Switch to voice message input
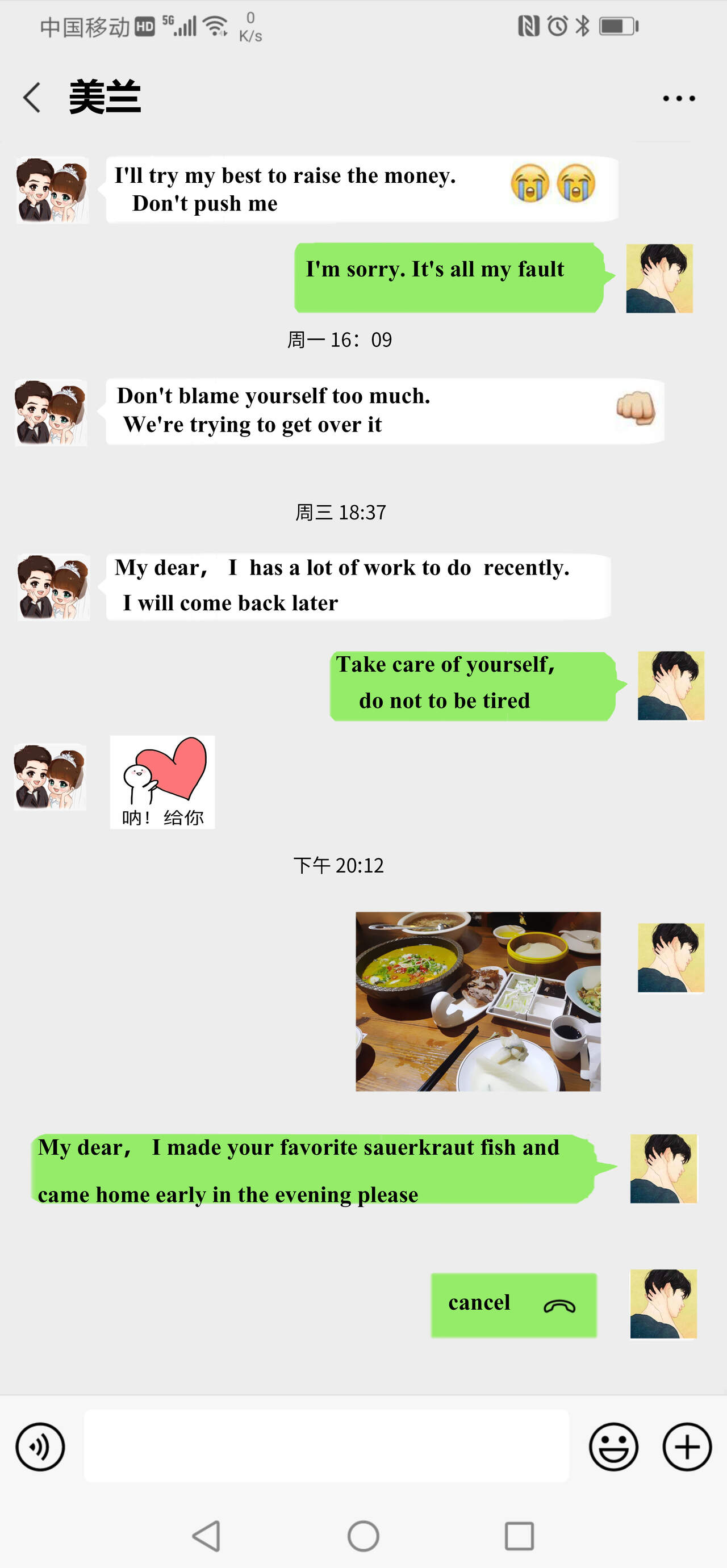This screenshot has height=1568, width=727. [x=40, y=1447]
